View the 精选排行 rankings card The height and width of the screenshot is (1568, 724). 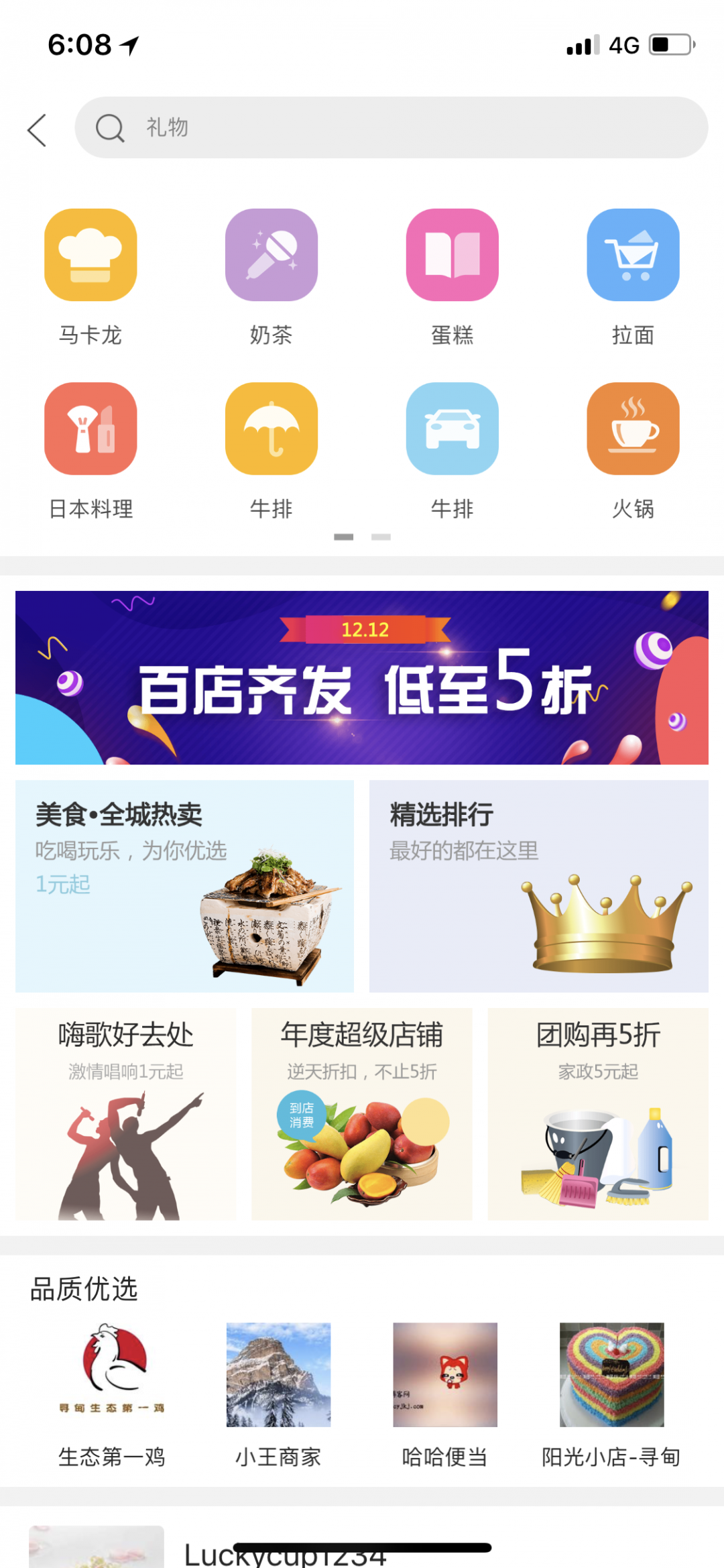point(538,885)
